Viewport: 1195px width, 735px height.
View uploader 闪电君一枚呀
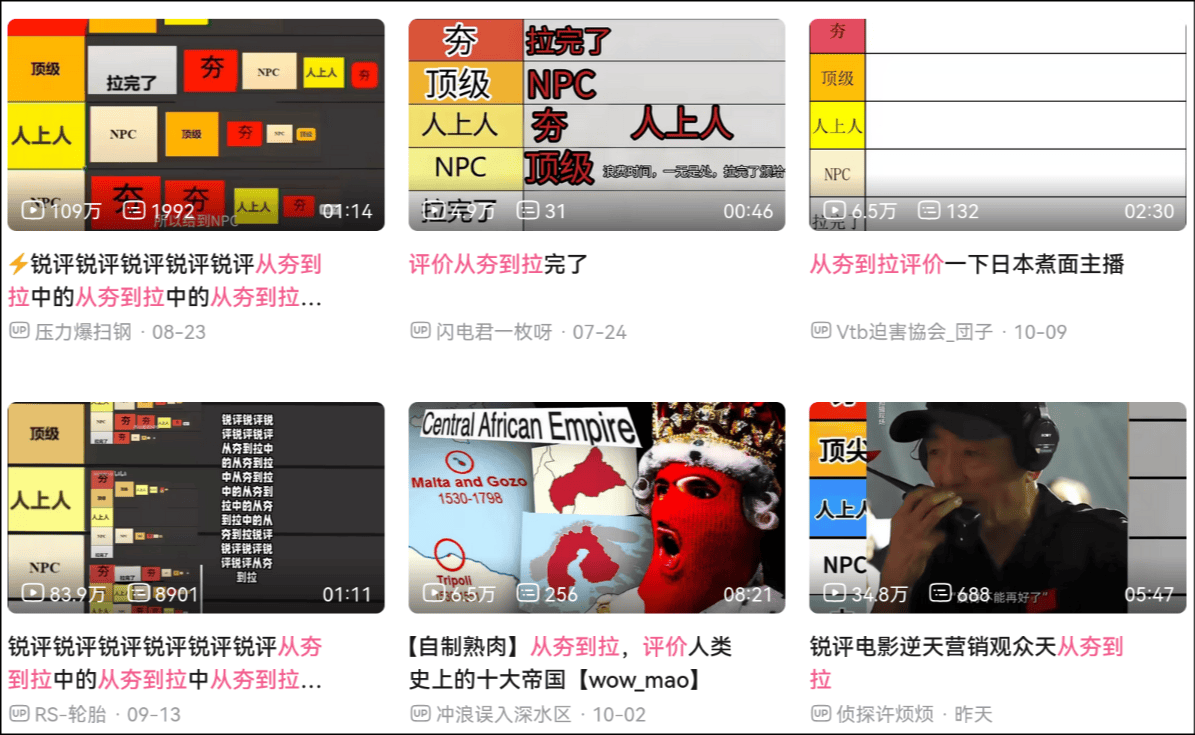(x=494, y=332)
